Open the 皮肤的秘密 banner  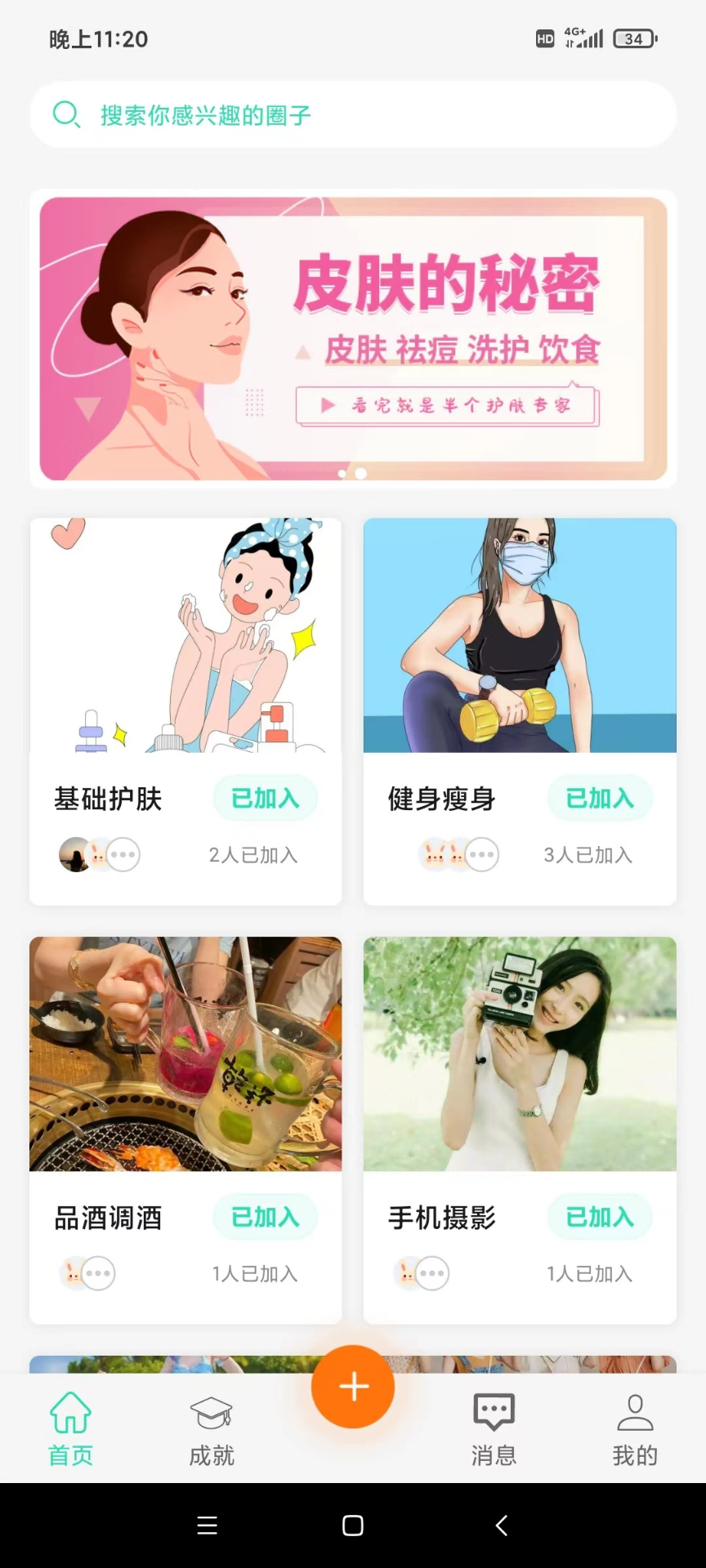(x=353, y=338)
